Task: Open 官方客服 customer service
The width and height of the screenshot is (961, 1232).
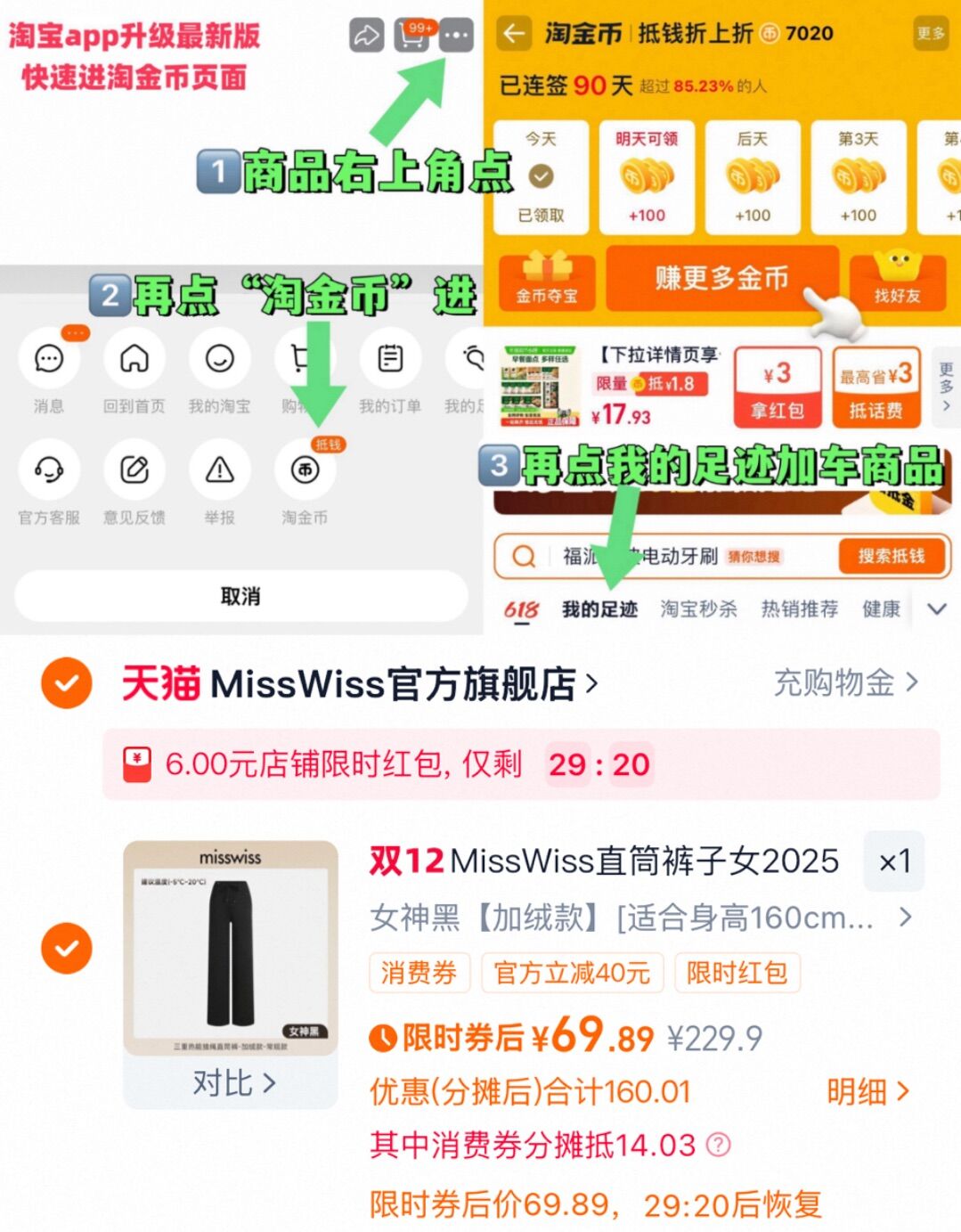Action: [x=49, y=470]
